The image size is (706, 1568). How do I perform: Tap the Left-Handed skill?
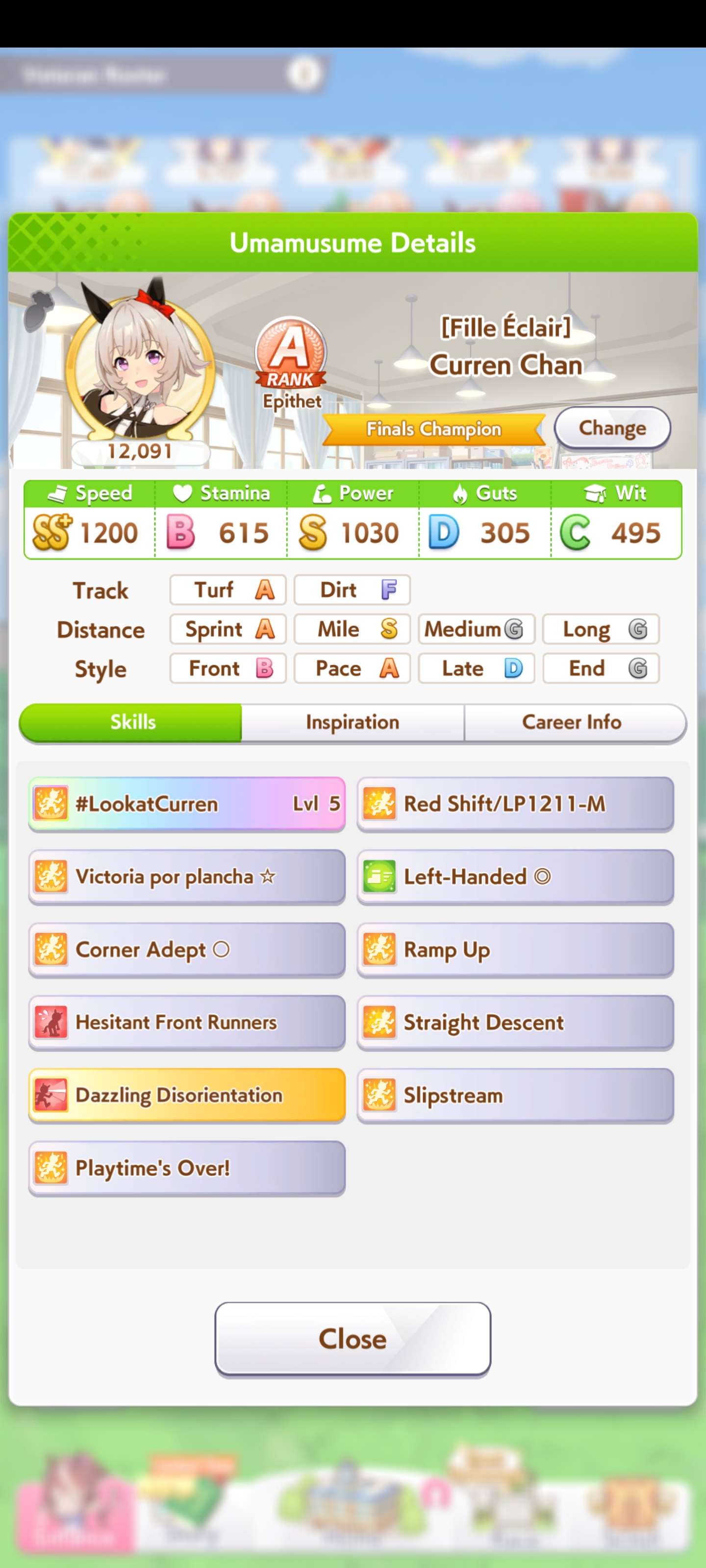pos(515,877)
